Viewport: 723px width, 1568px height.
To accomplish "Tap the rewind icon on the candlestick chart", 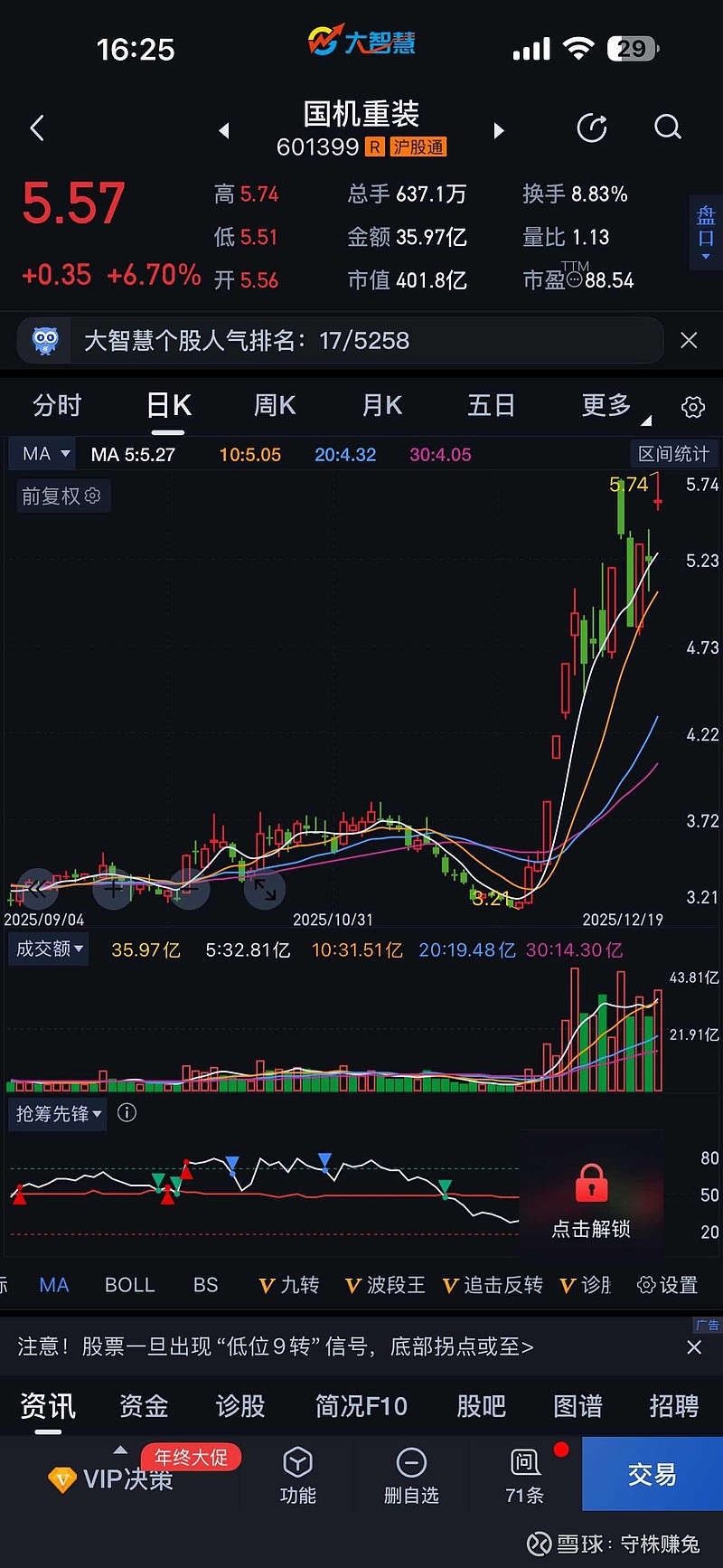I will point(36,890).
